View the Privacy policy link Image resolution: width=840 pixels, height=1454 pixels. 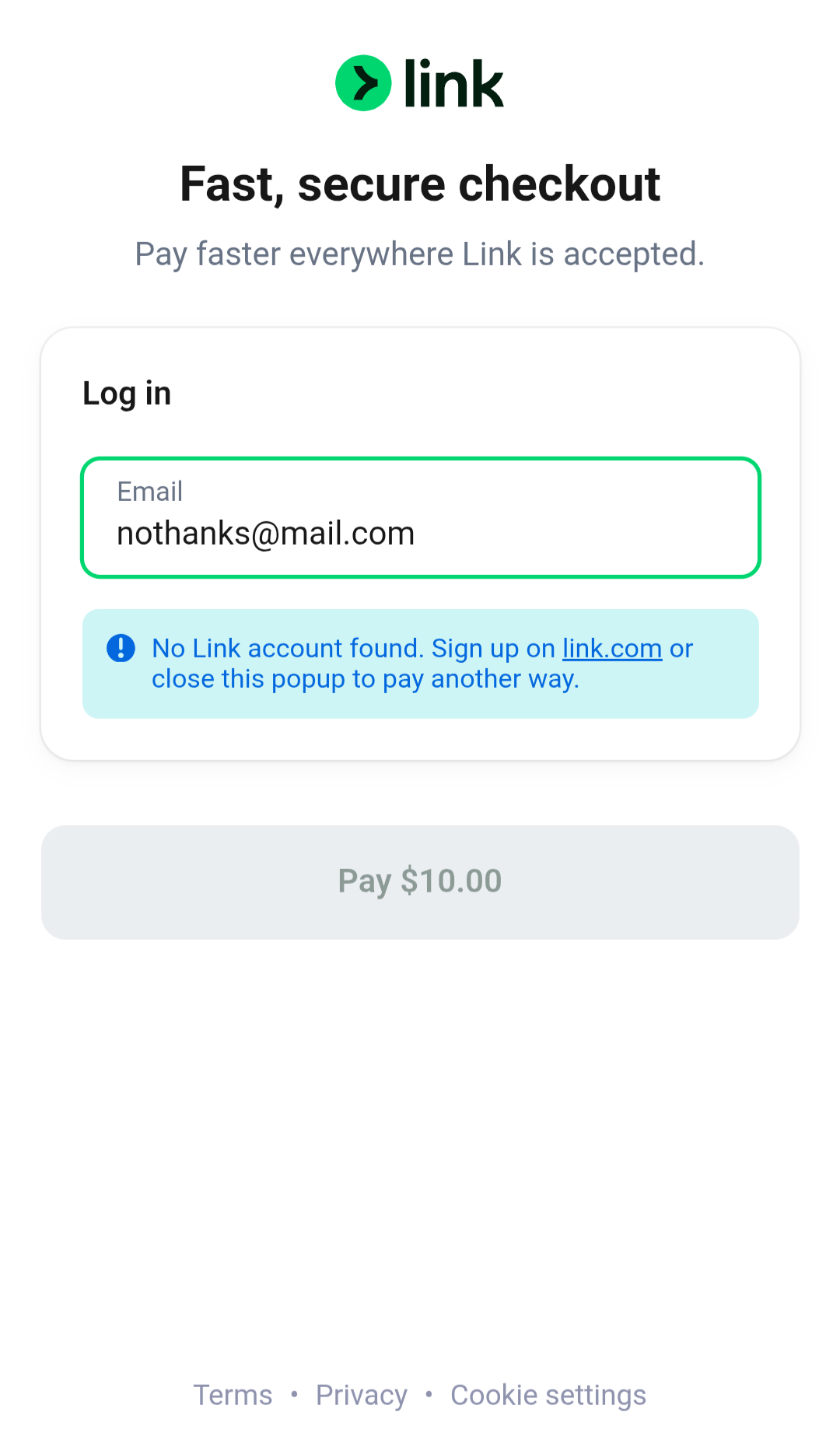coord(361,1395)
